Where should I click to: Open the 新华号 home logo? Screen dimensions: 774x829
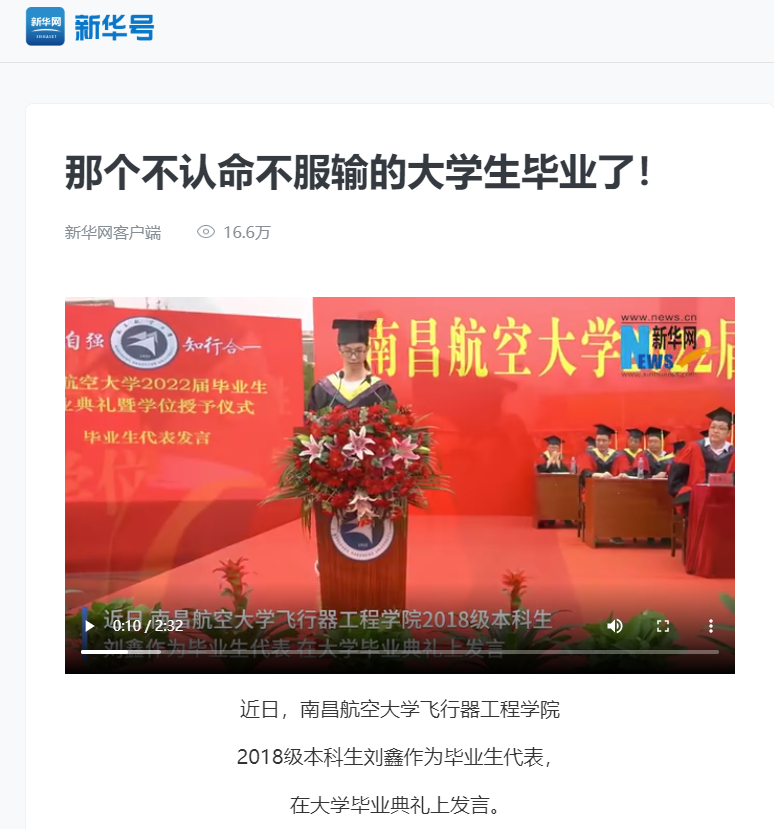pyautogui.click(x=90, y=27)
